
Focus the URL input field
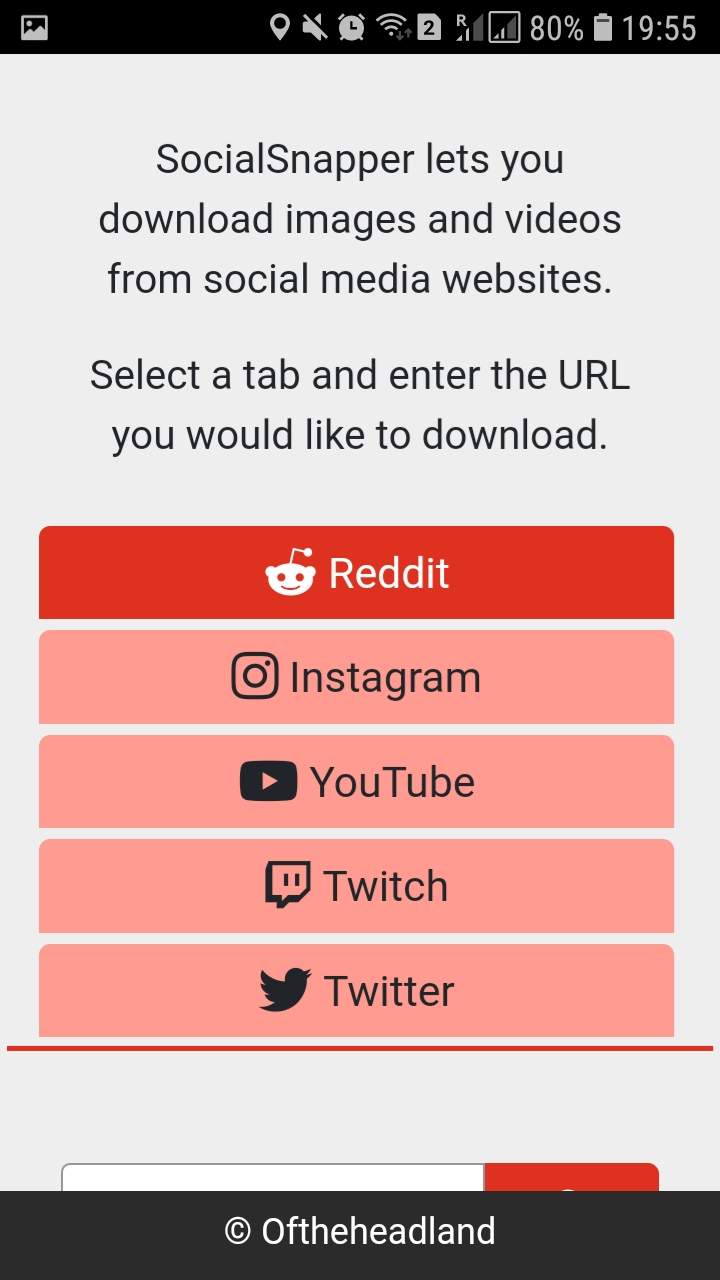point(272,1178)
